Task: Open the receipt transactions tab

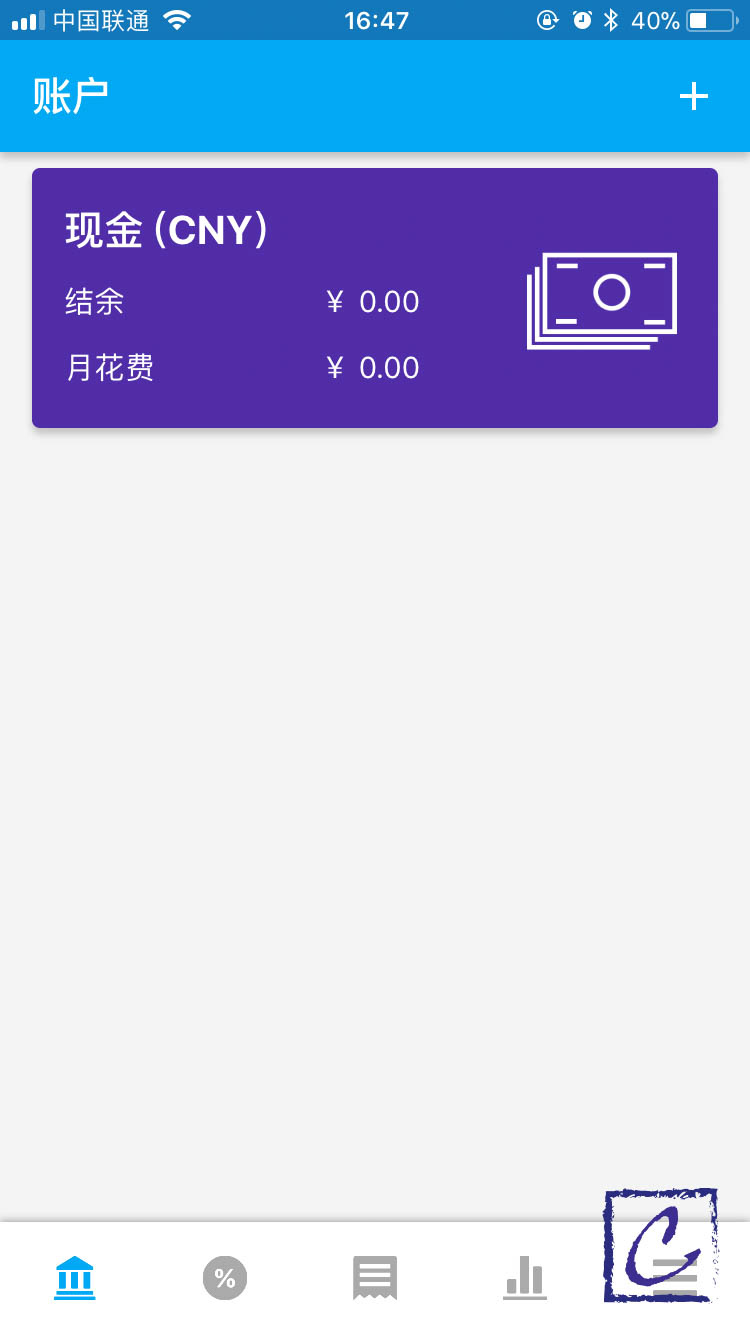Action: (x=375, y=1278)
